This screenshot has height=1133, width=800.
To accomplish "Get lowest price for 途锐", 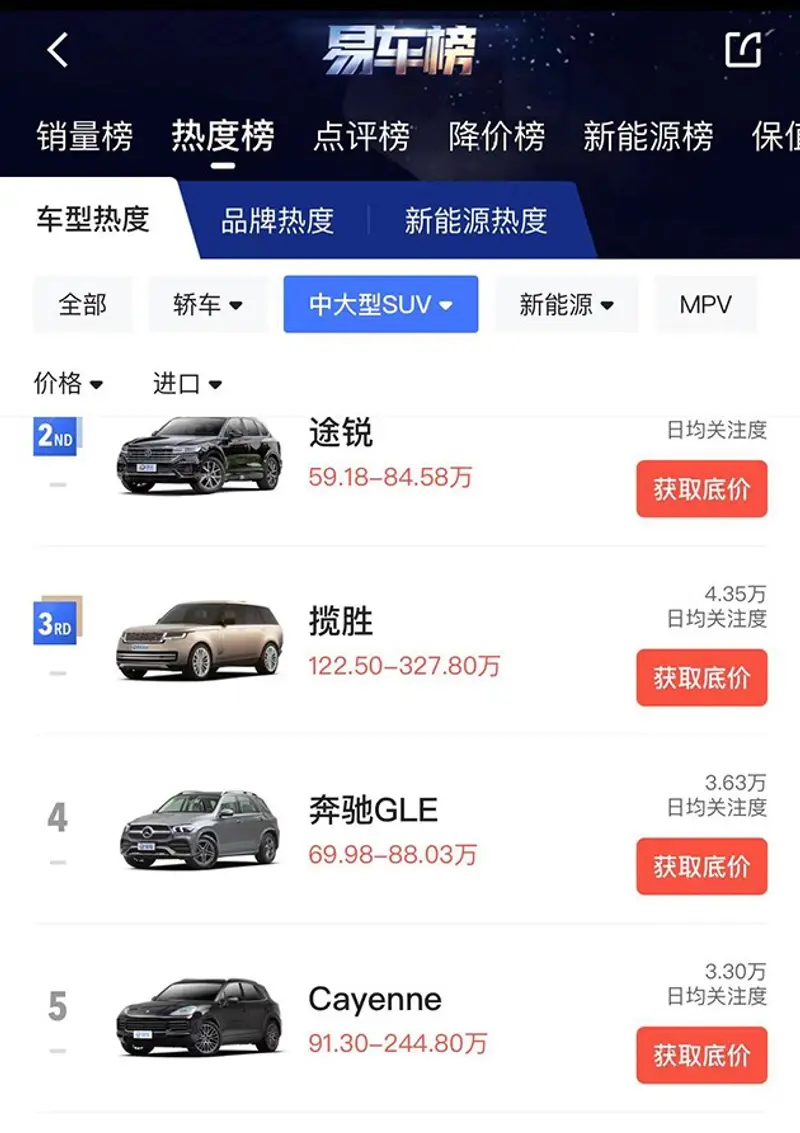I will click(x=701, y=489).
